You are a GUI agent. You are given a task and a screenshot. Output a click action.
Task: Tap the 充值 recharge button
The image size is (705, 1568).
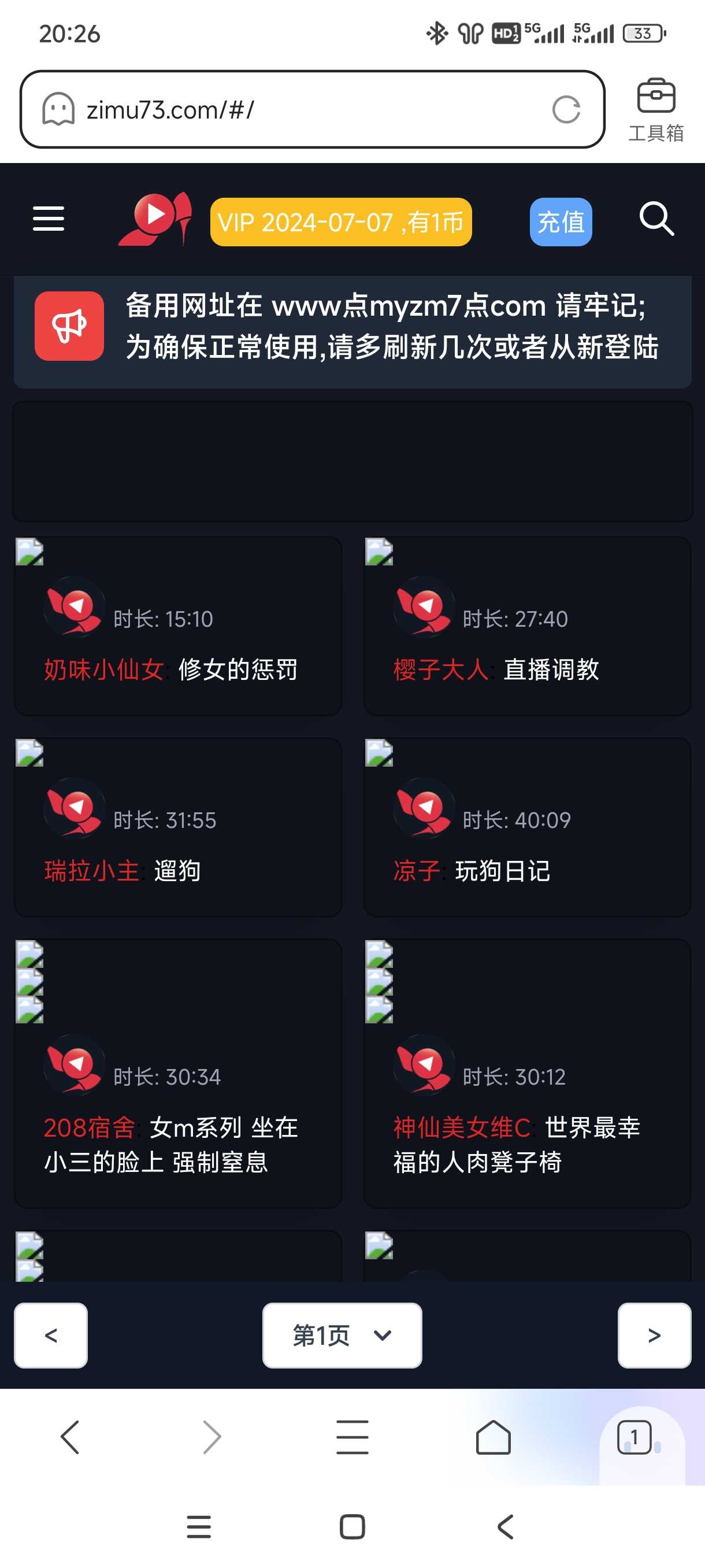[x=560, y=222]
